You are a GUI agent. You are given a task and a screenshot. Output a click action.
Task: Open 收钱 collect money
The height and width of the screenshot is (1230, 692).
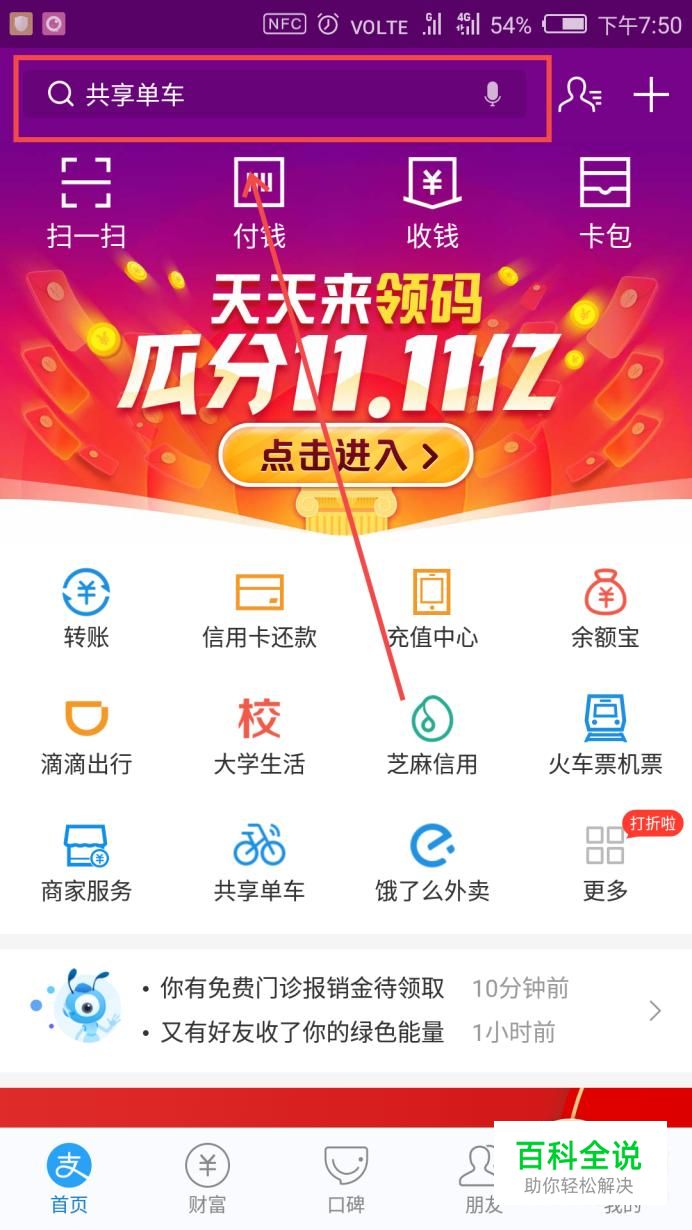(432, 203)
